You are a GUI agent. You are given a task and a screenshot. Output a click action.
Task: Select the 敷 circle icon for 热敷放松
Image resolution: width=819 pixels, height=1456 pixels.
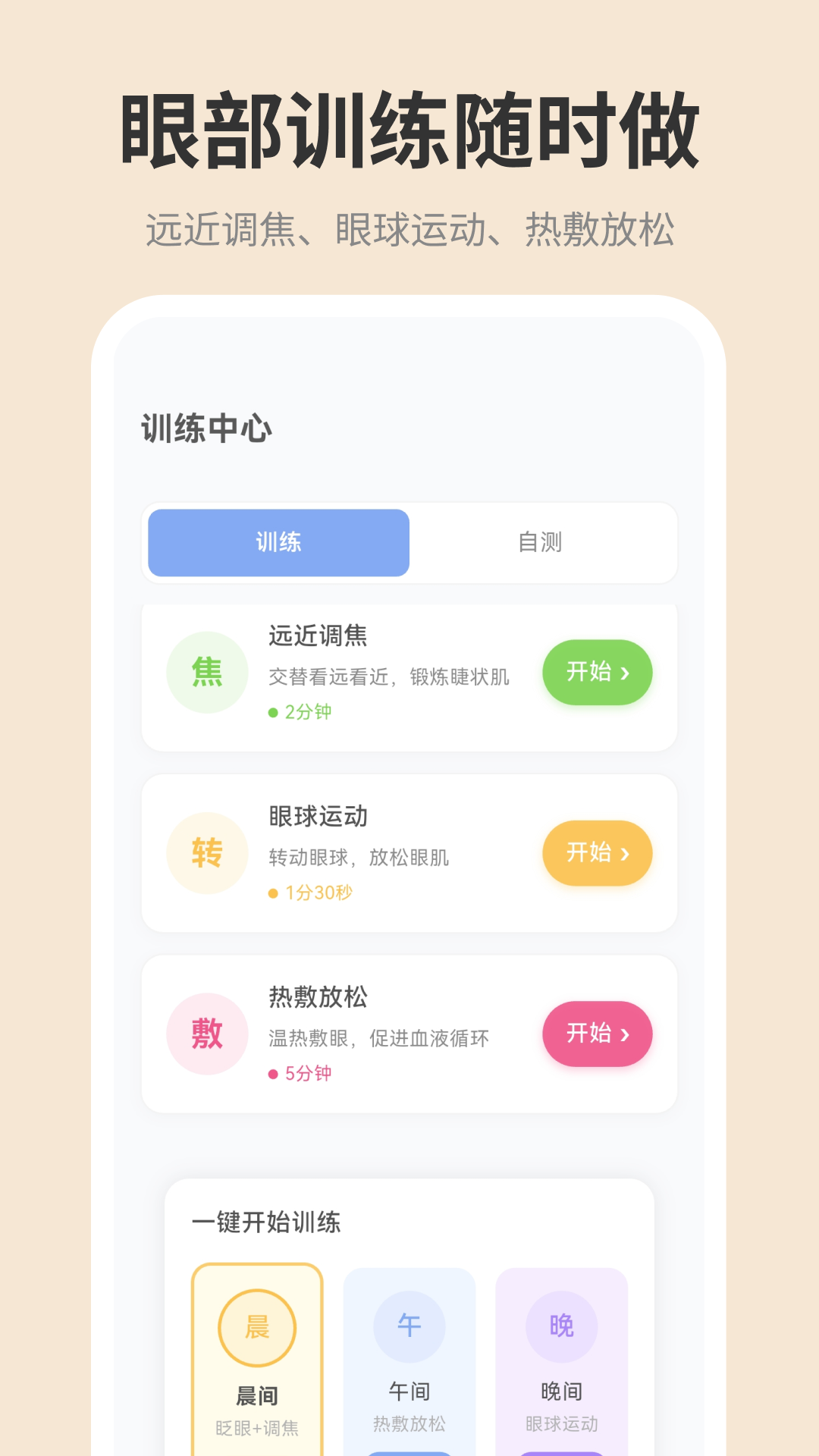click(x=207, y=1034)
